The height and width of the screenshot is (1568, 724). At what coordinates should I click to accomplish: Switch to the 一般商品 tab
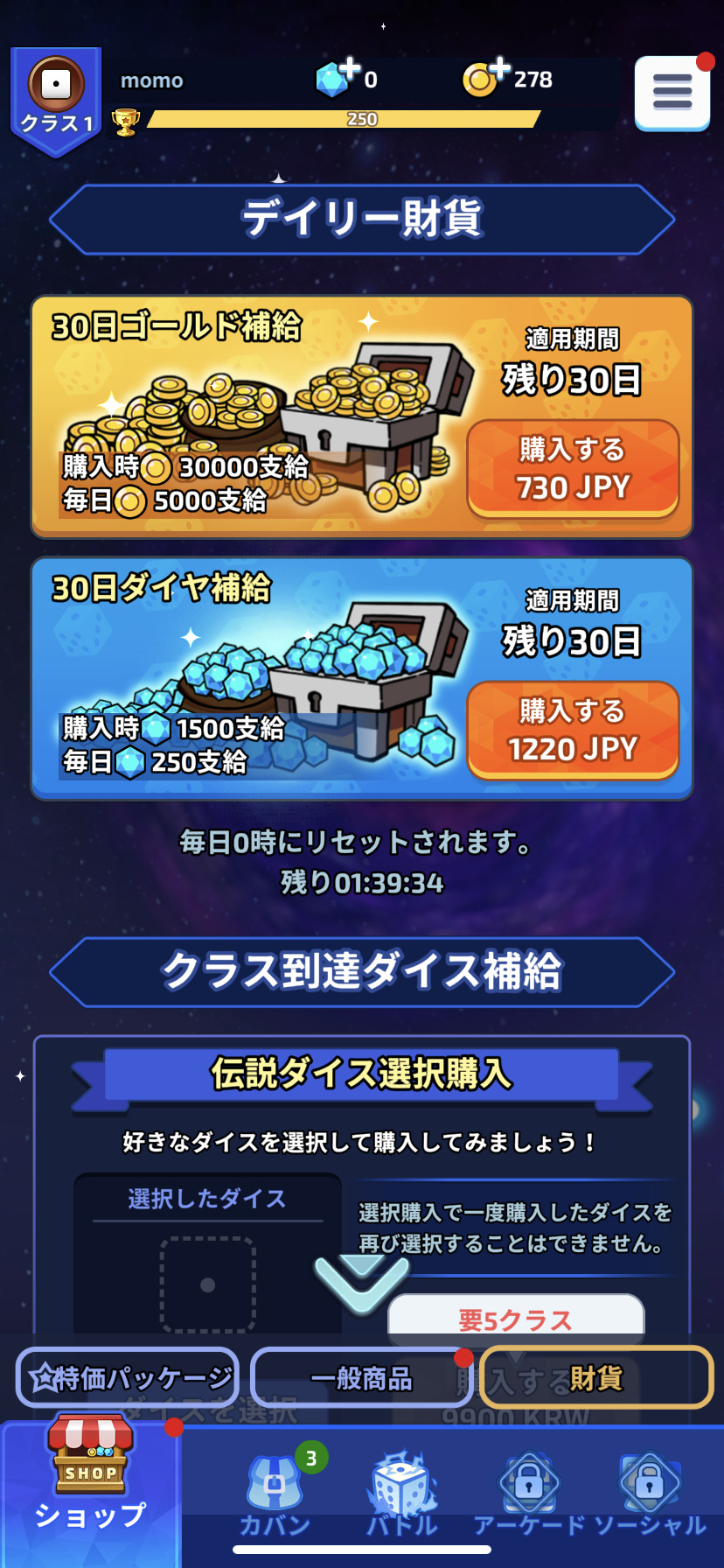click(x=361, y=1378)
